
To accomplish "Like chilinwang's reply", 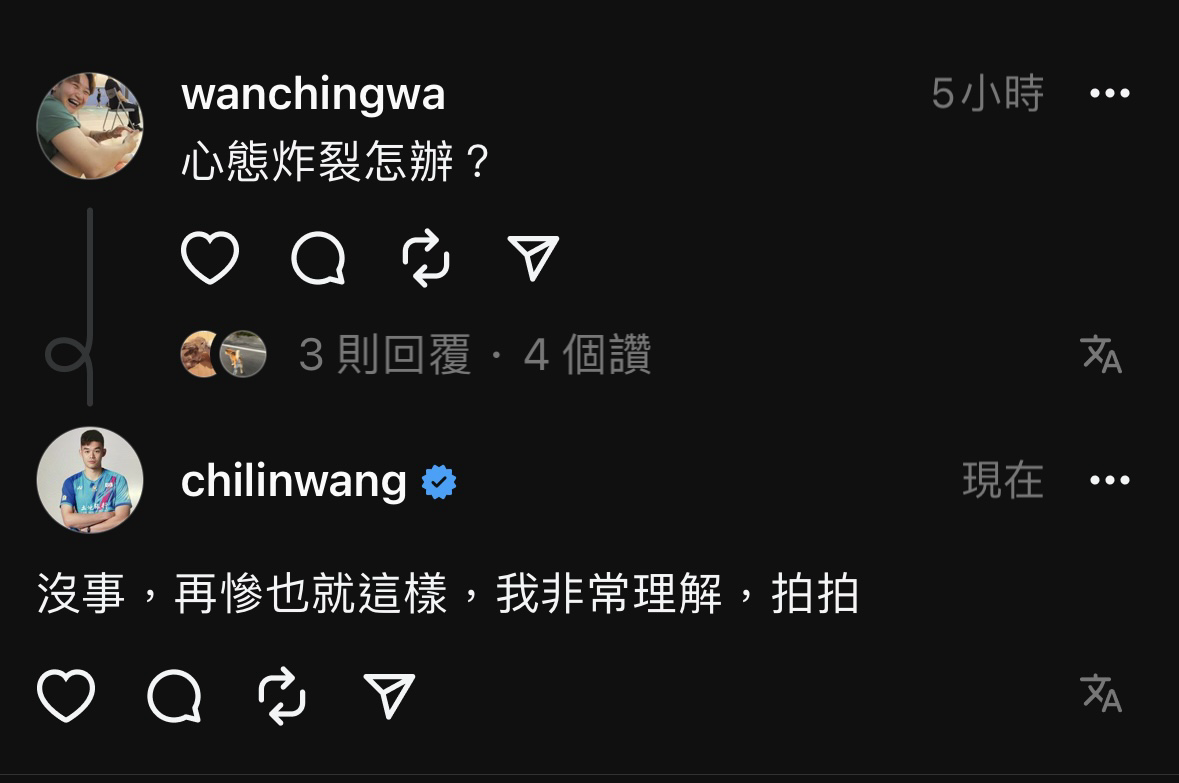I will 66,695.
